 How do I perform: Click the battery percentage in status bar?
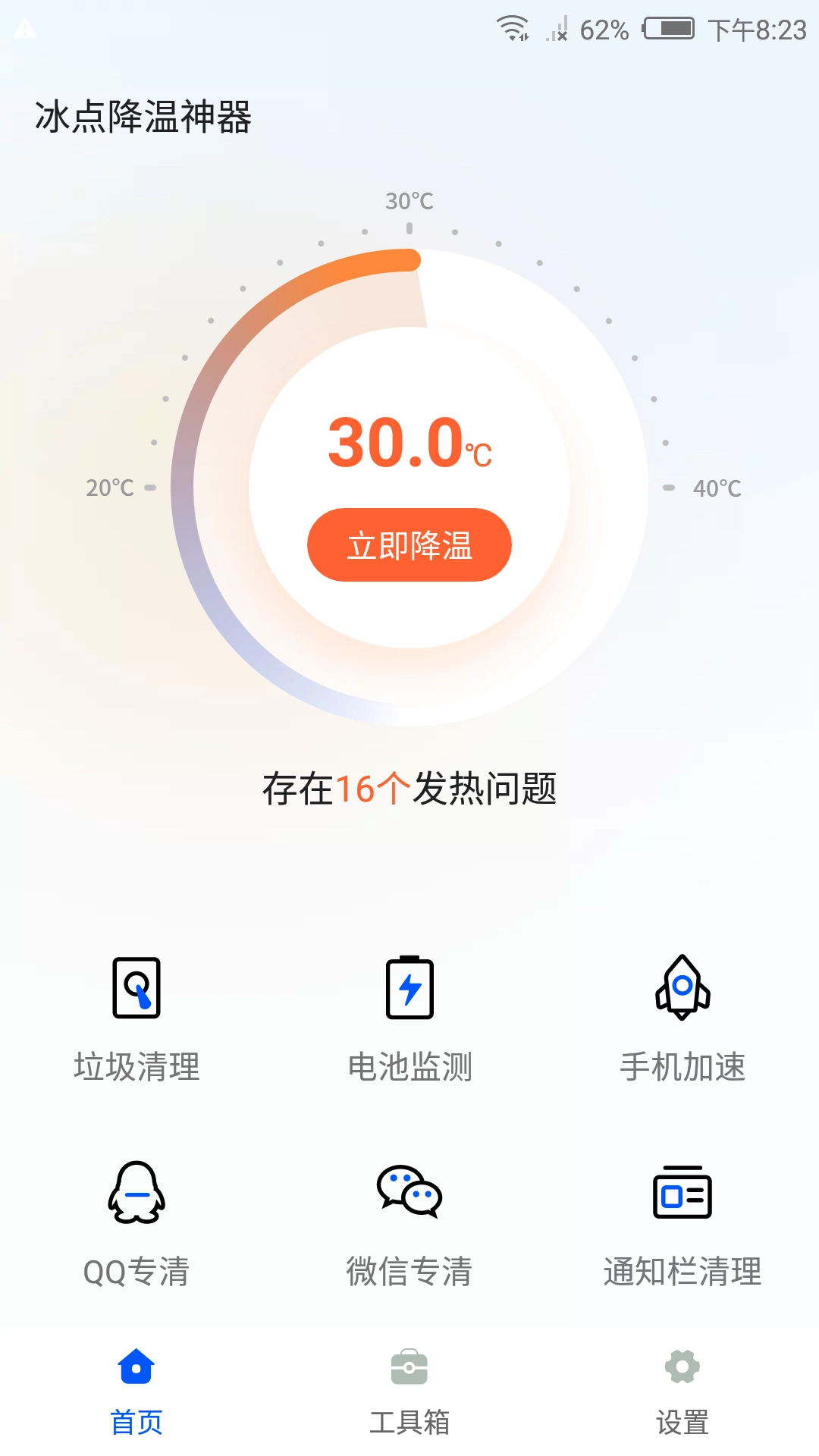click(x=603, y=30)
